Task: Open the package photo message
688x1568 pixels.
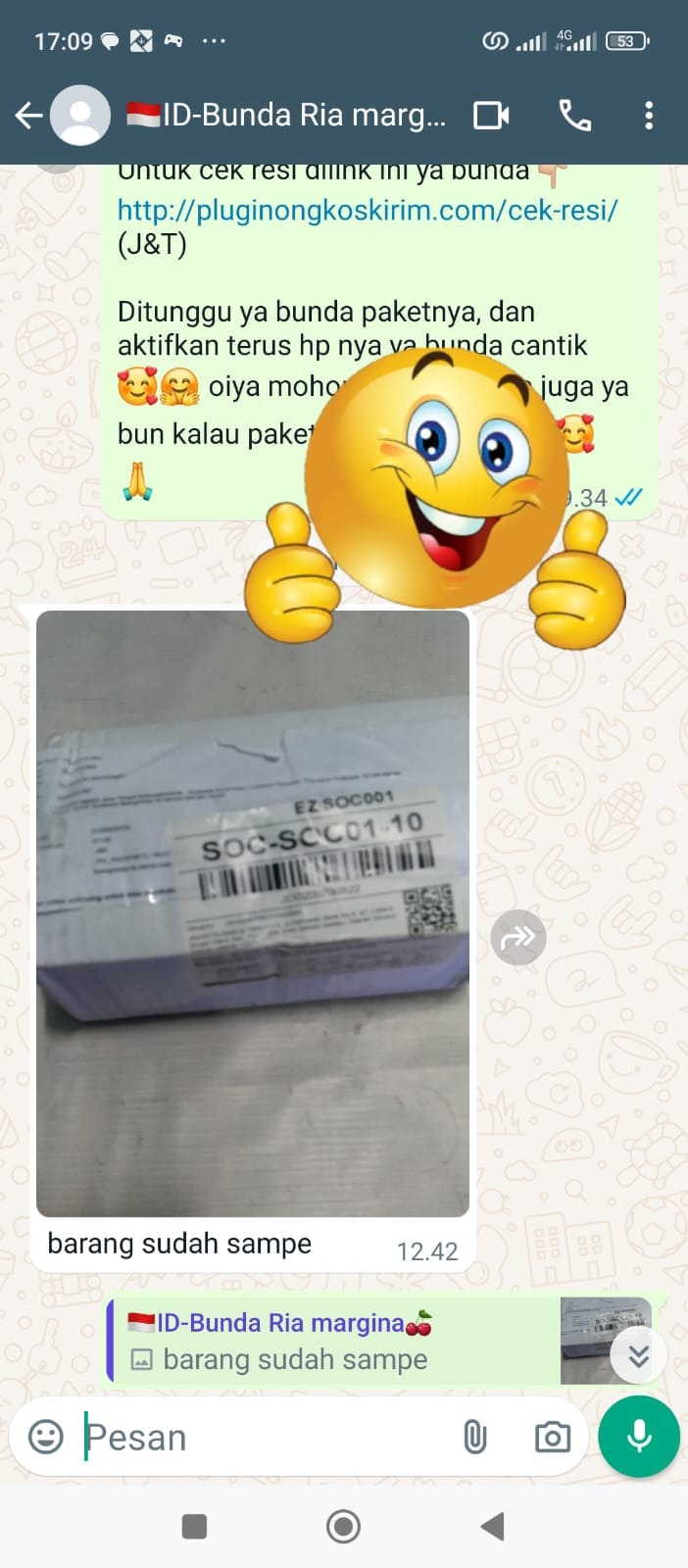Action: tap(252, 911)
